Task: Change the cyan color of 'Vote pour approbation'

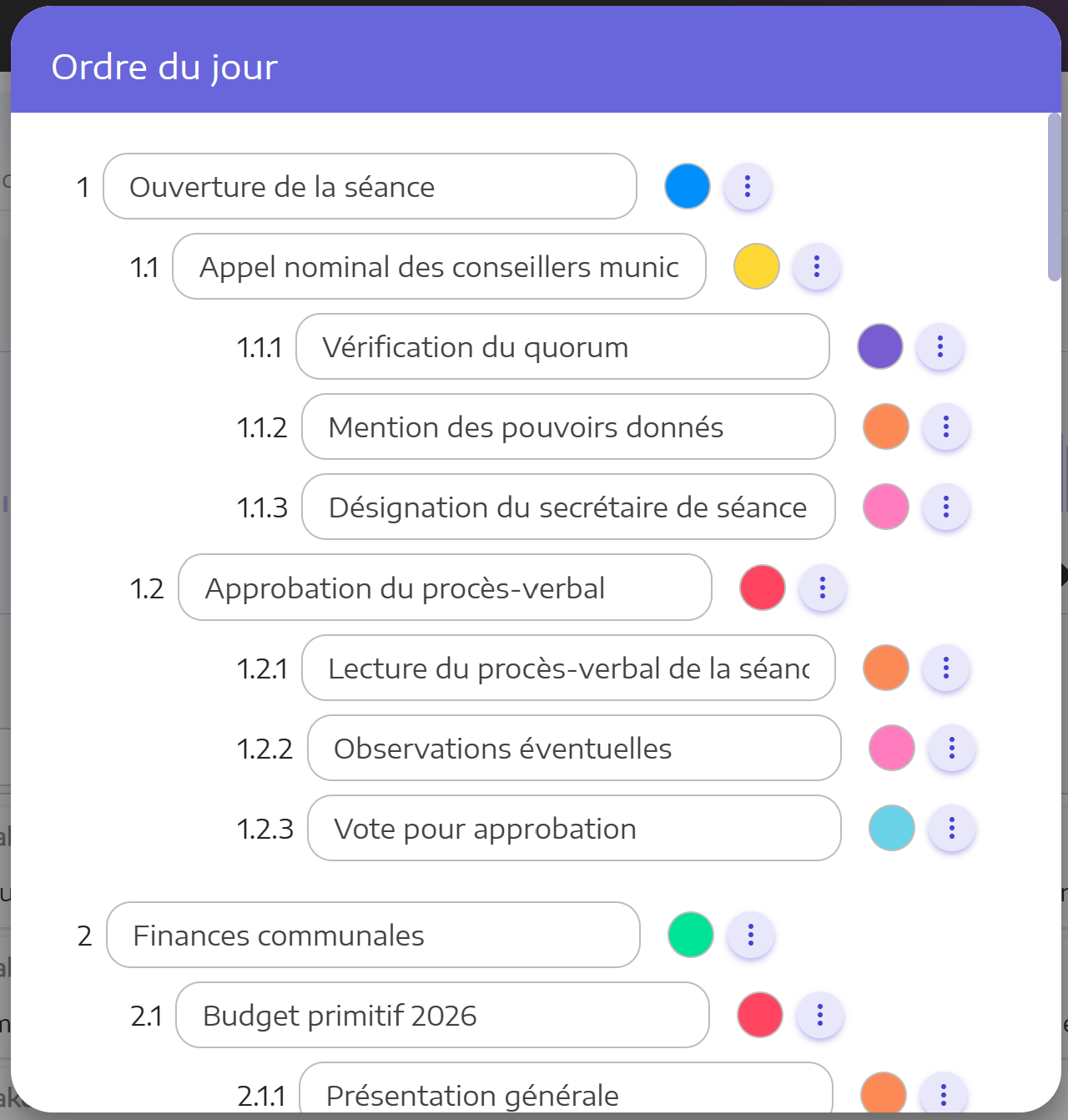Action: (x=891, y=828)
